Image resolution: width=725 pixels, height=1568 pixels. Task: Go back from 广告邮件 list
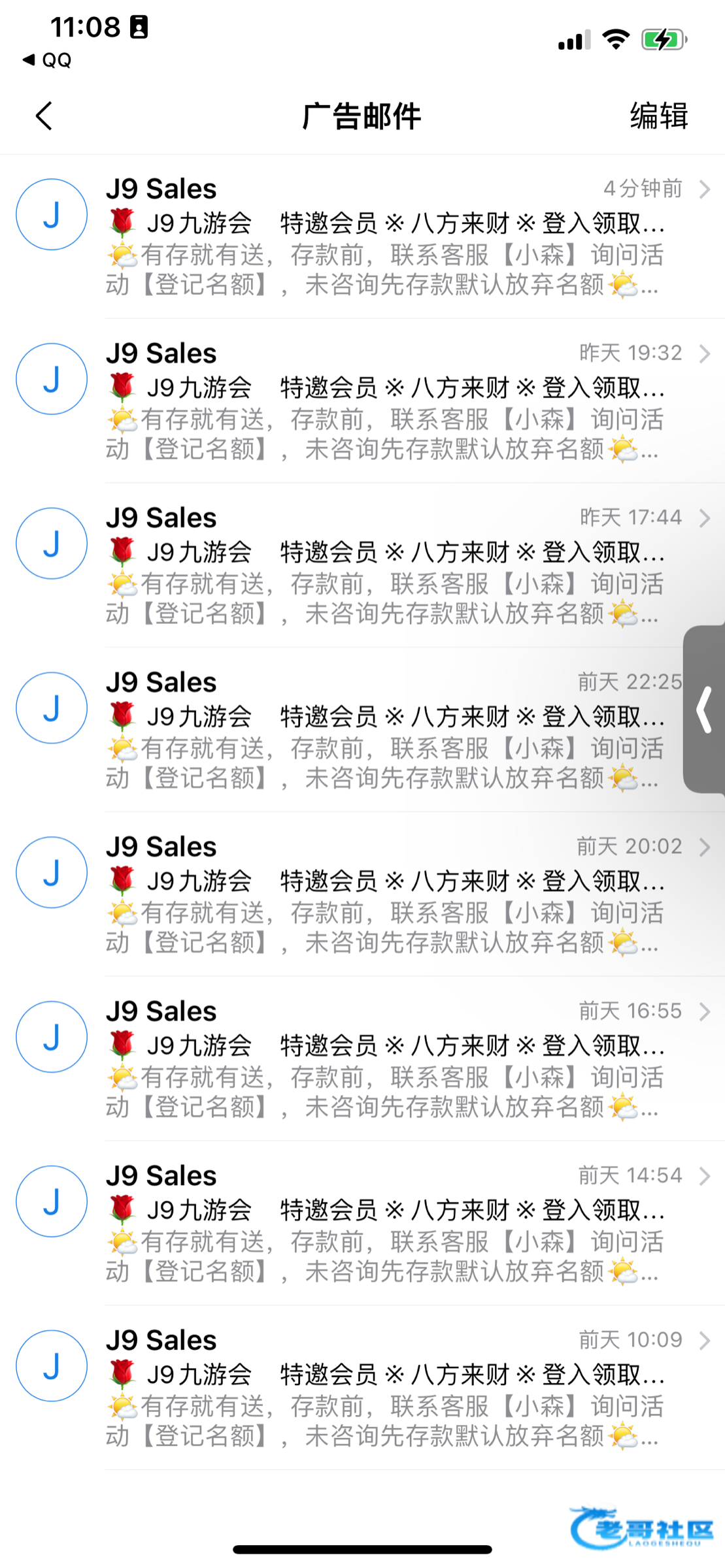[44, 116]
